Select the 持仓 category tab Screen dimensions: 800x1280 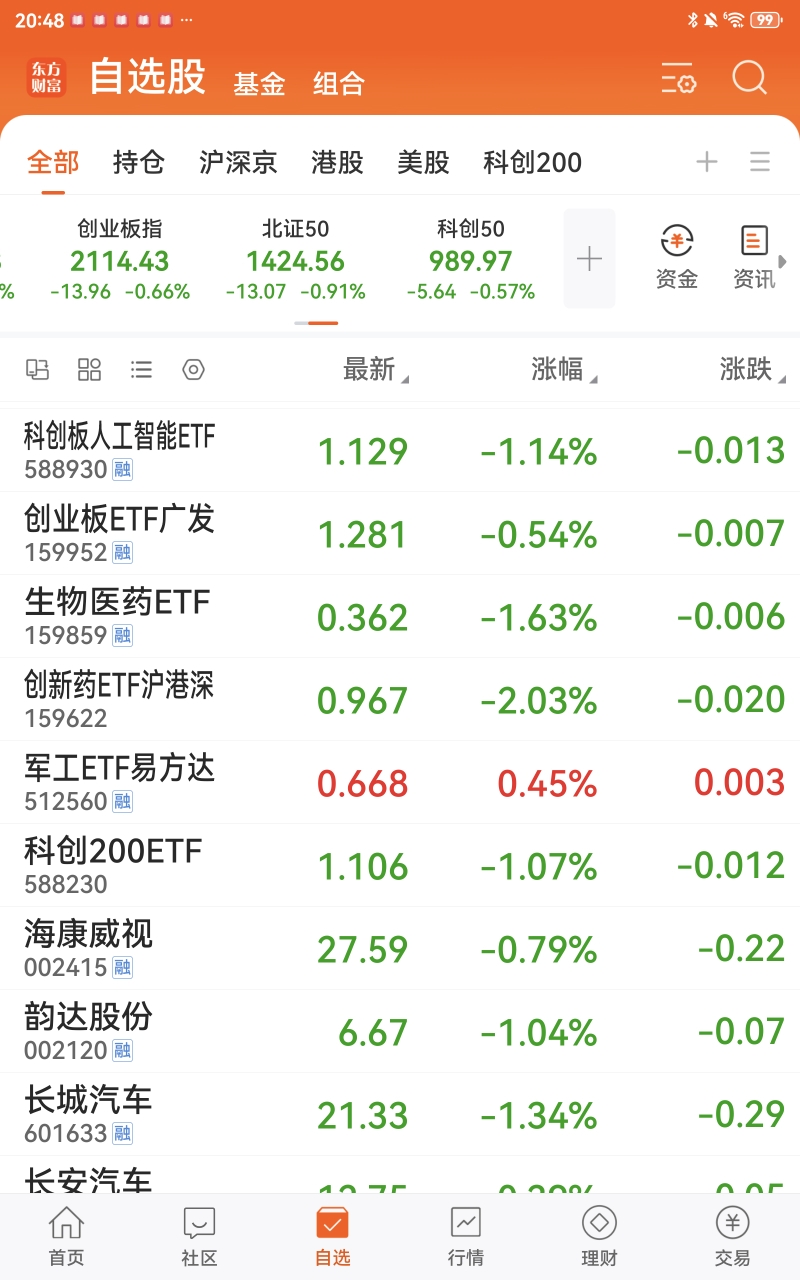click(x=139, y=162)
